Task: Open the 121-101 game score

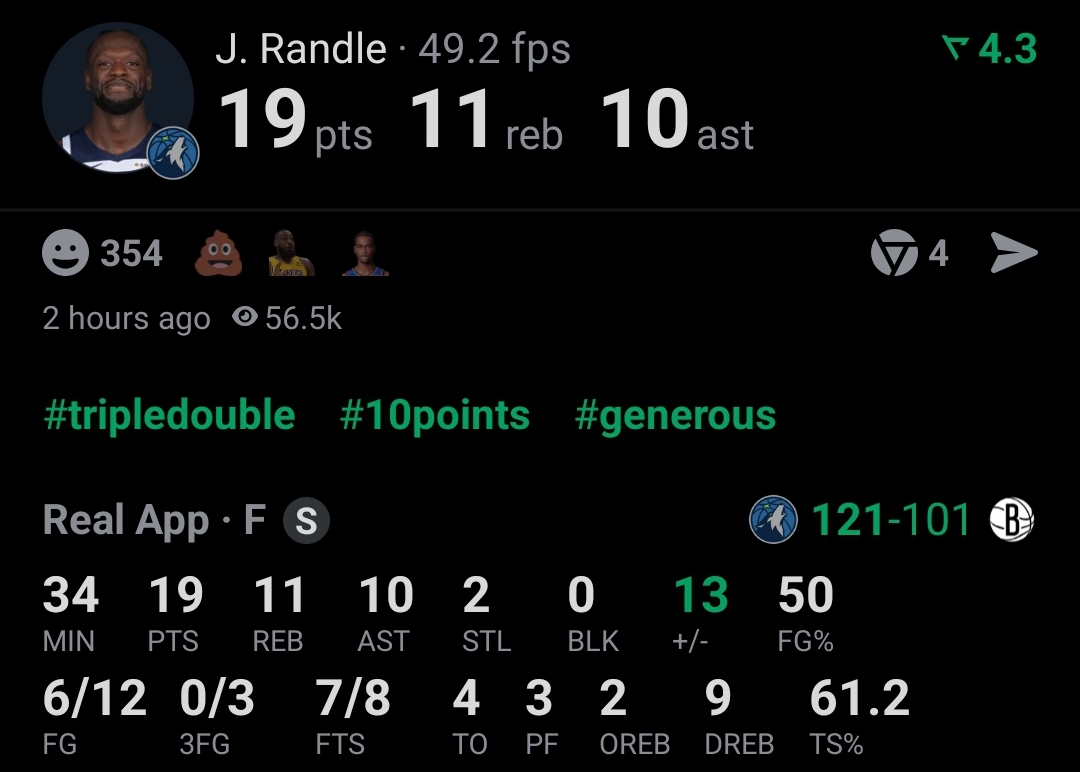Action: point(891,519)
